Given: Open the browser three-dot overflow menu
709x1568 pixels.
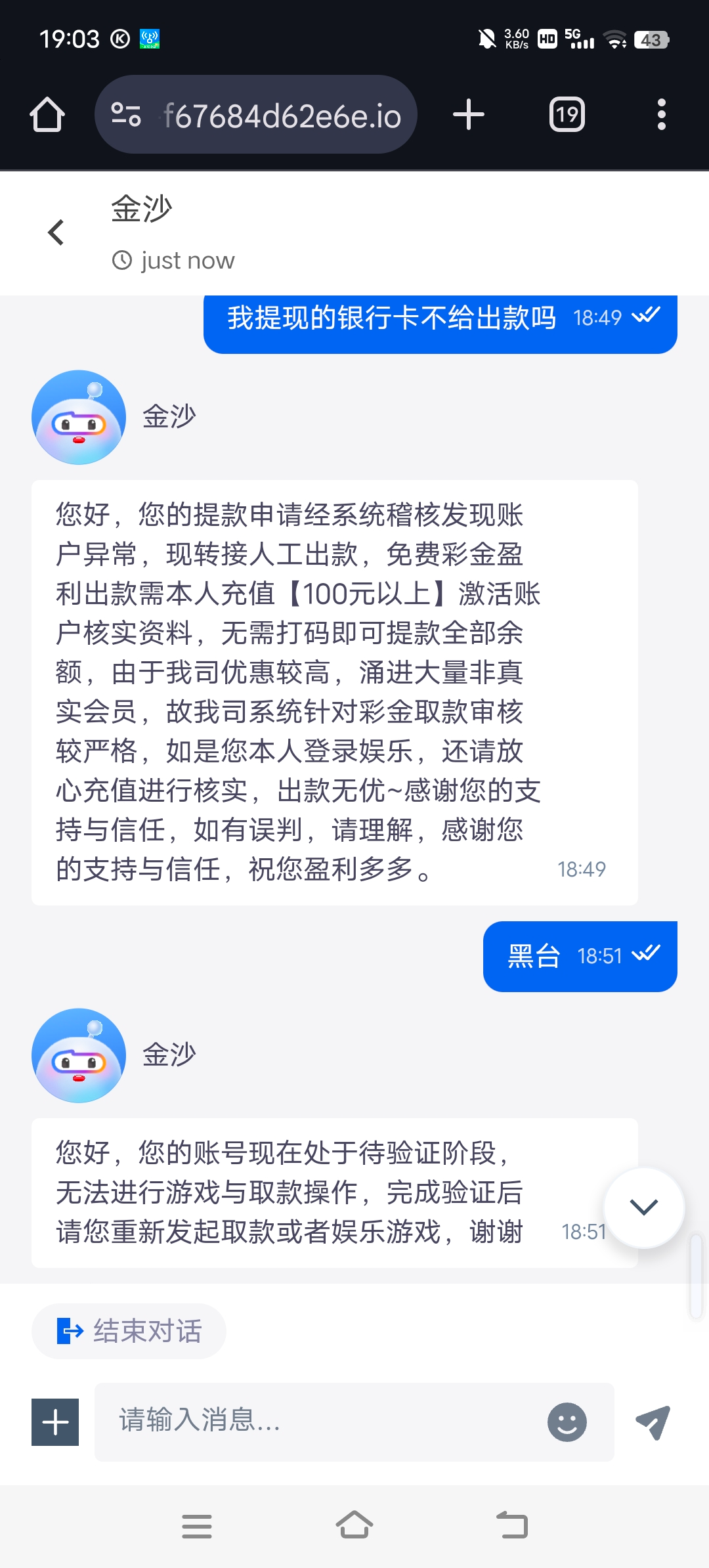Looking at the screenshot, I should point(661,114).
